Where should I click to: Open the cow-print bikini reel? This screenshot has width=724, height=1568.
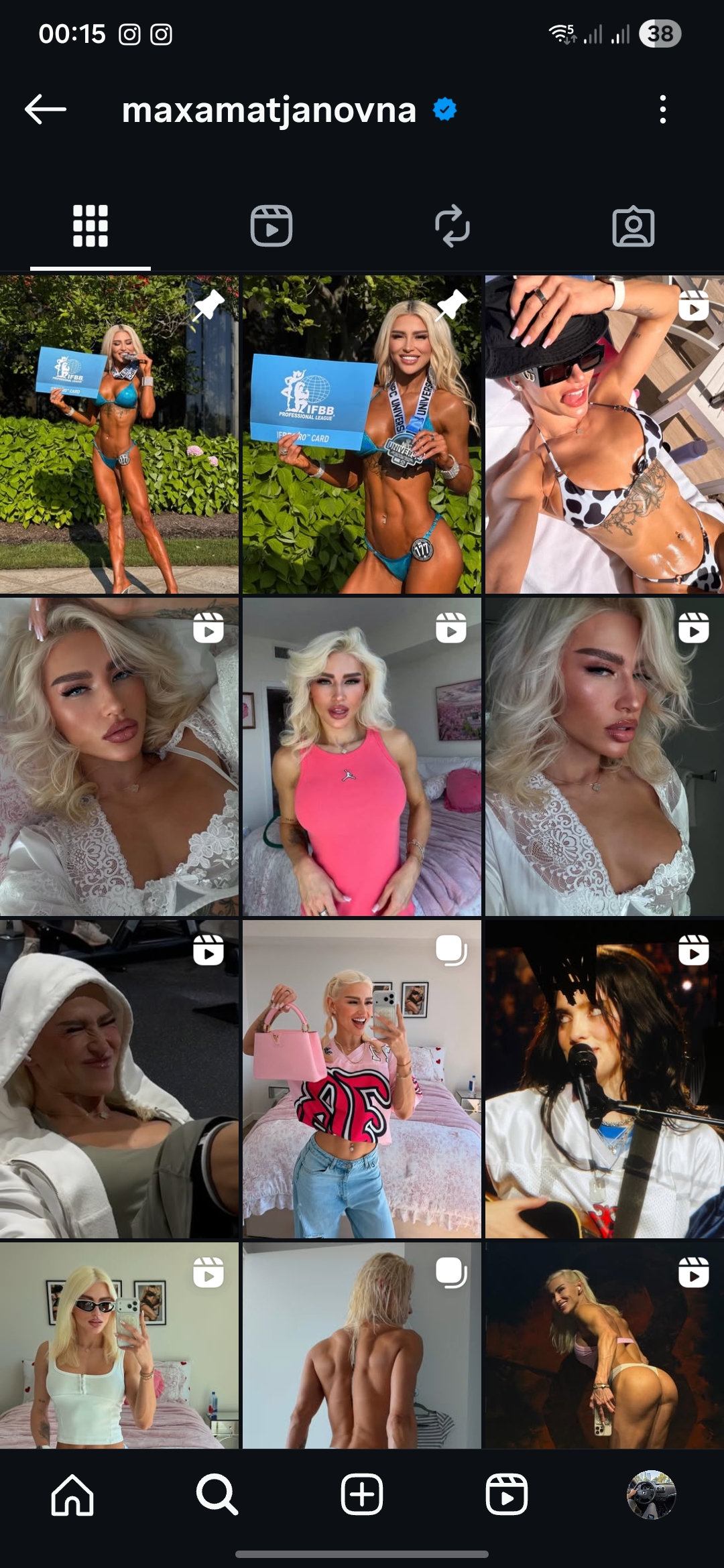coord(604,436)
